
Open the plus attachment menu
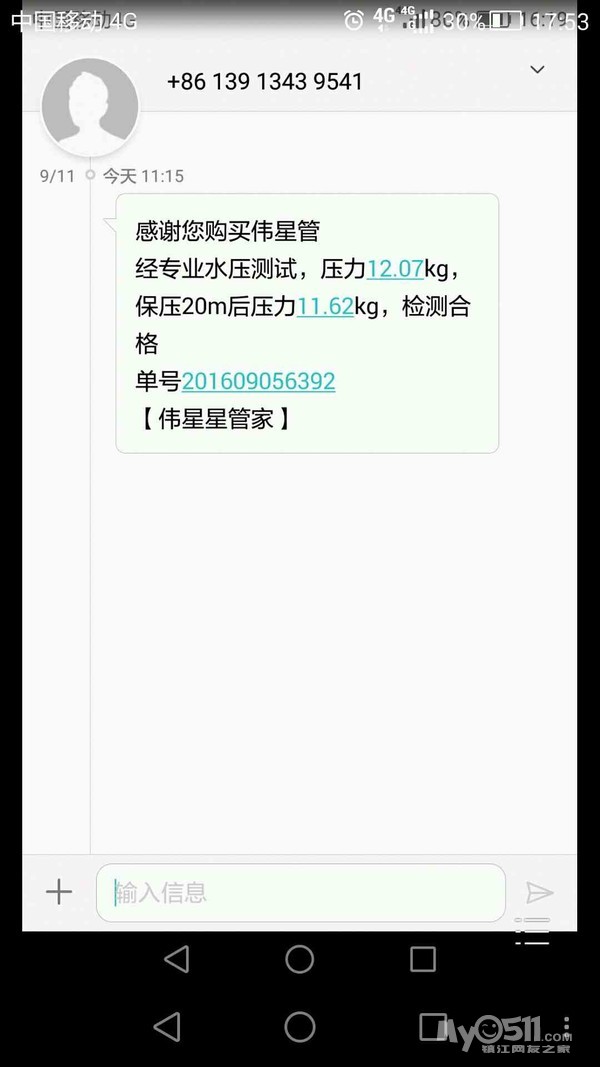59,892
